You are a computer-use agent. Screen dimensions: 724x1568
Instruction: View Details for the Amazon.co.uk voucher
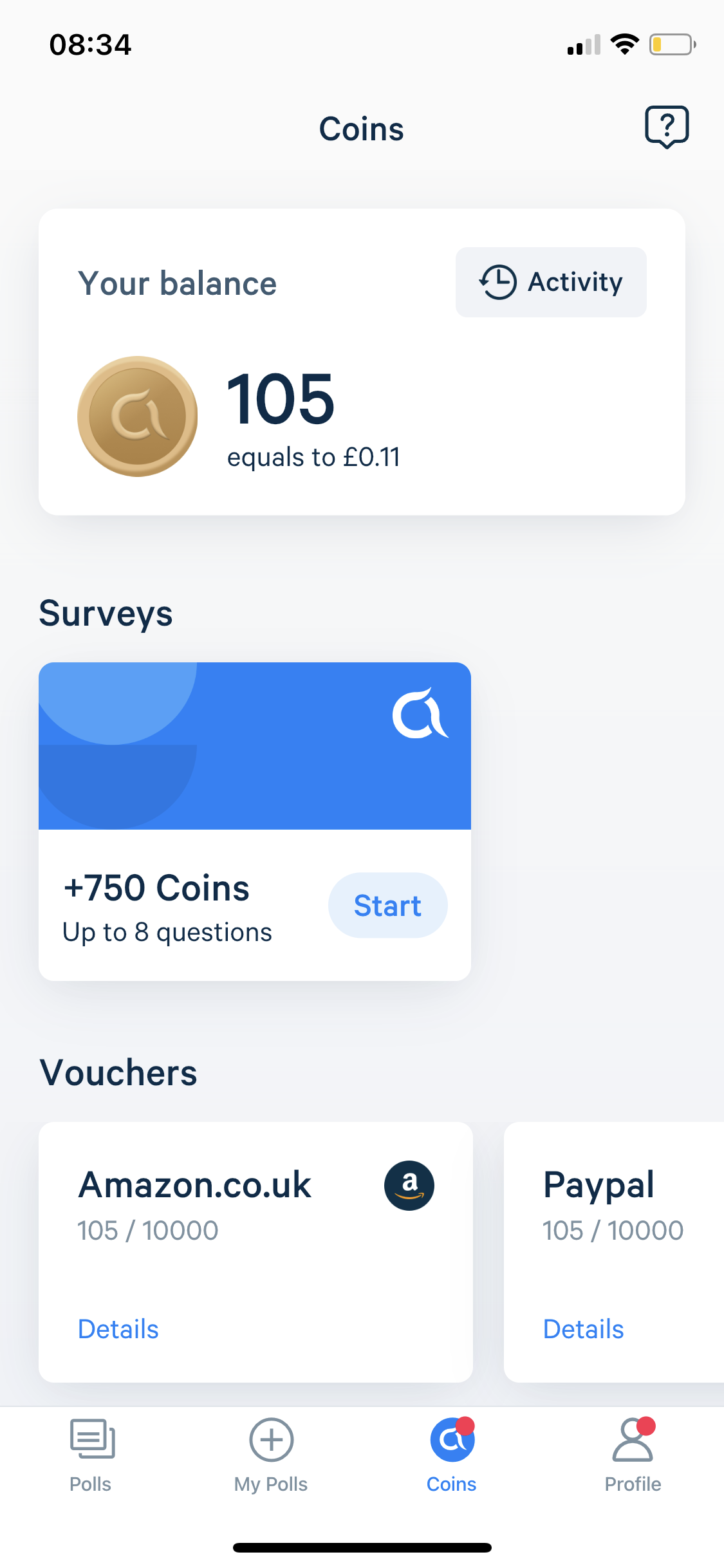(118, 1328)
